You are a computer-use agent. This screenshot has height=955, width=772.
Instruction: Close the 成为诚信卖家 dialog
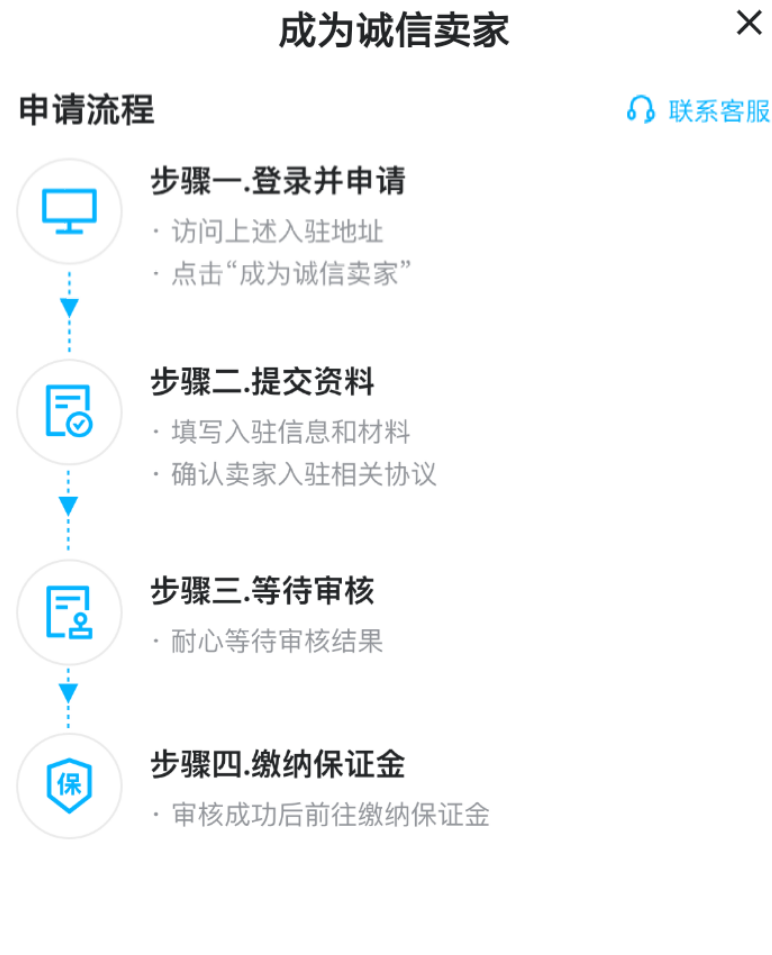748,24
